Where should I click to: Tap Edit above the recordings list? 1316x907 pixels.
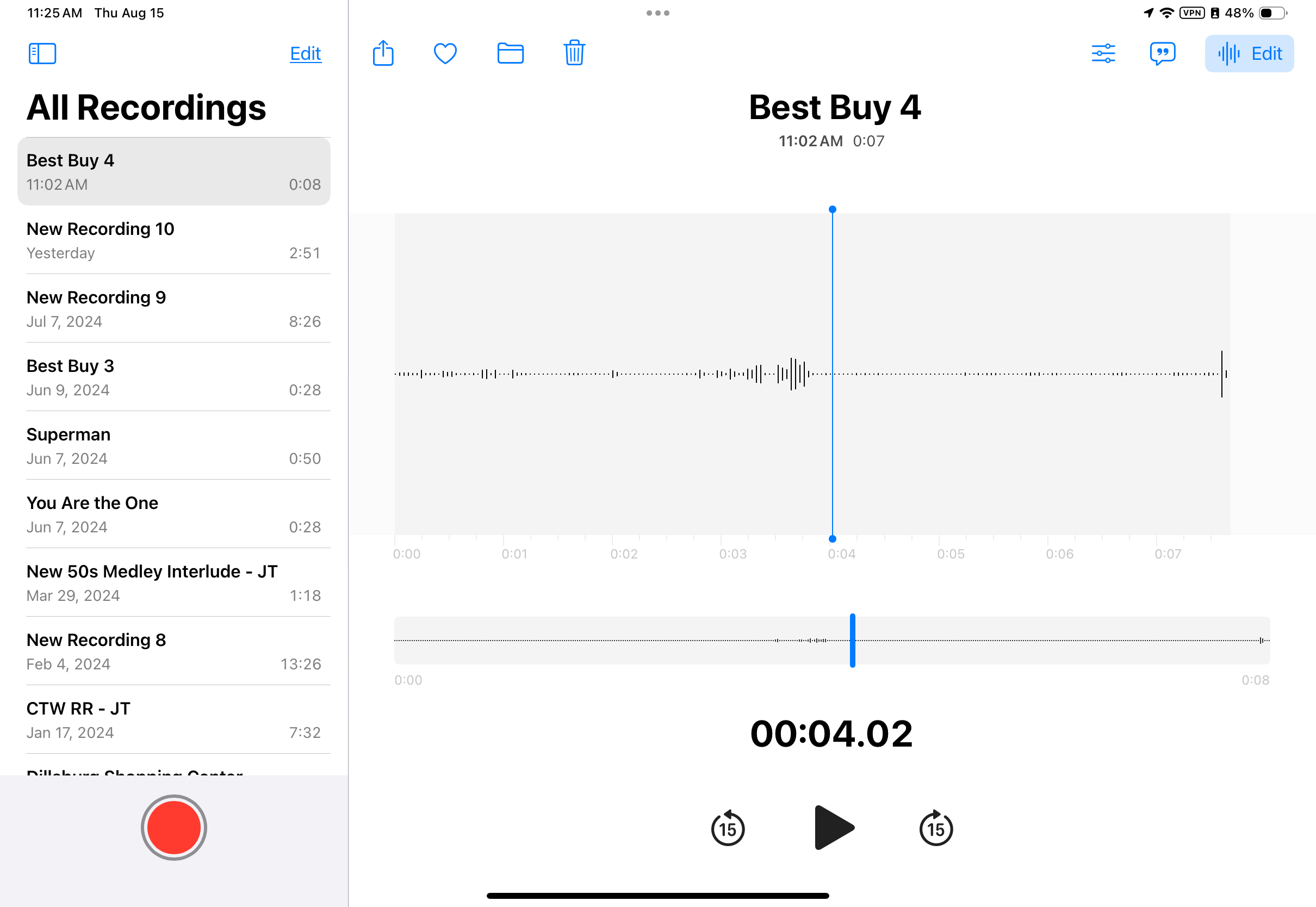[x=305, y=53]
